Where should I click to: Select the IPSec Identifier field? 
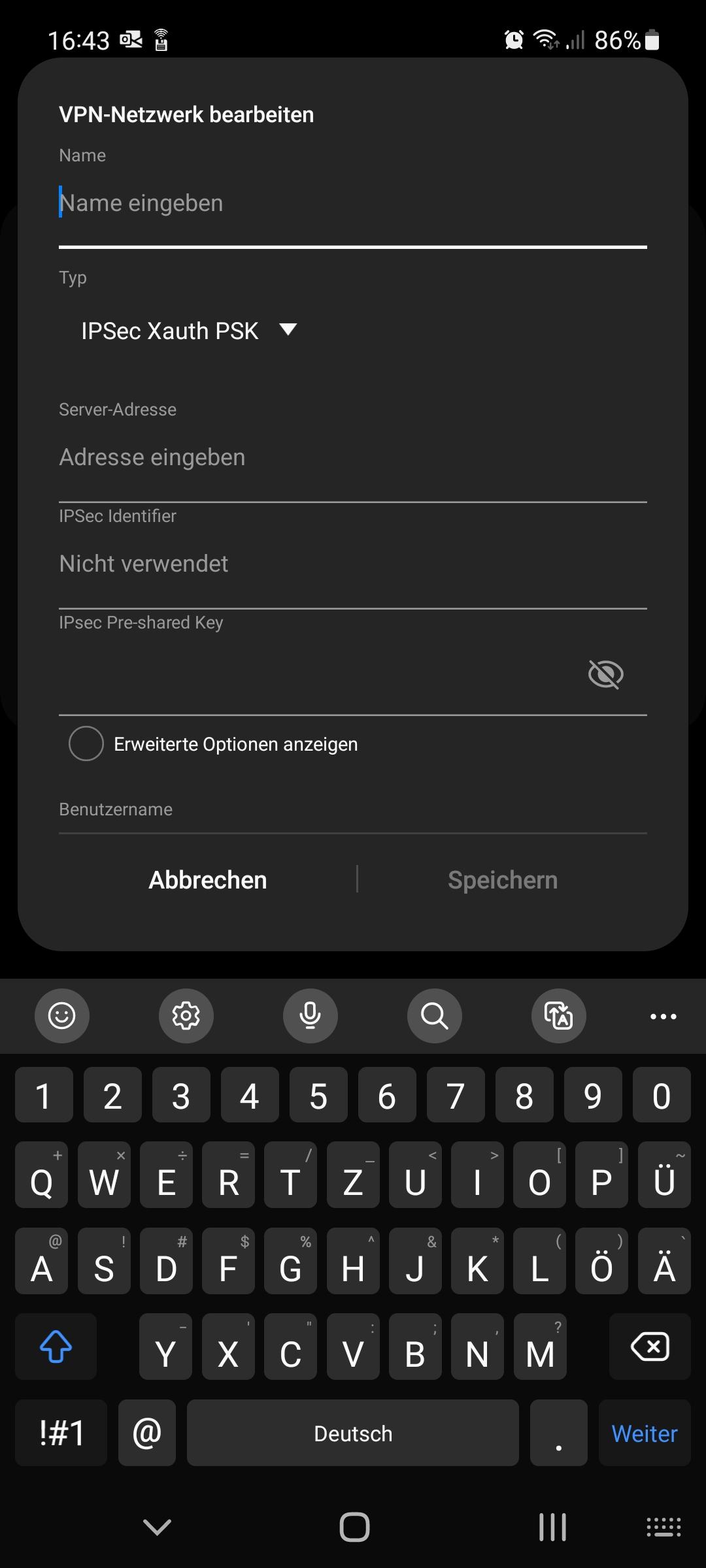pos(353,564)
